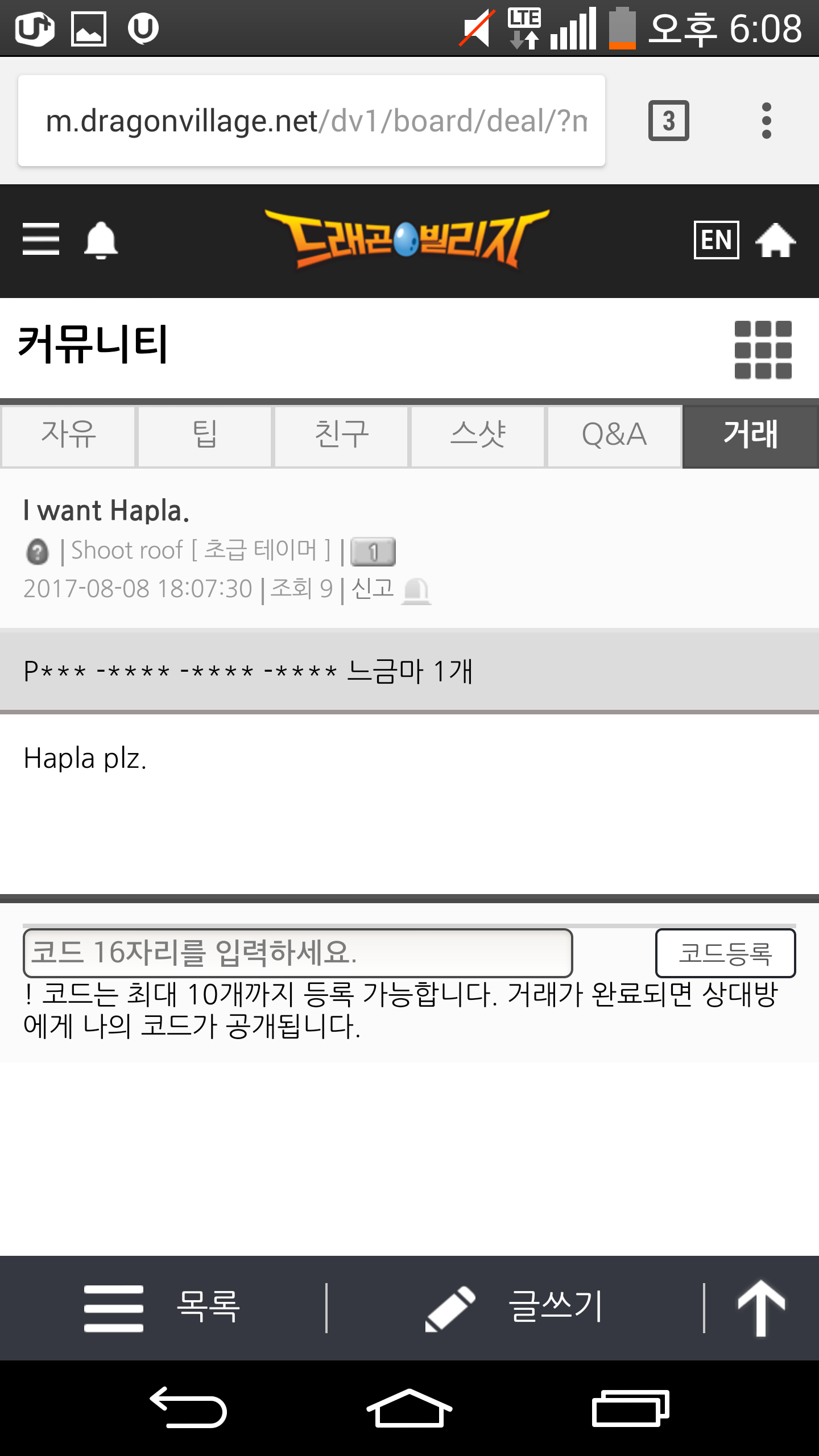Switch to the 팁 board tab
This screenshot has height=1456, width=819.
click(205, 436)
